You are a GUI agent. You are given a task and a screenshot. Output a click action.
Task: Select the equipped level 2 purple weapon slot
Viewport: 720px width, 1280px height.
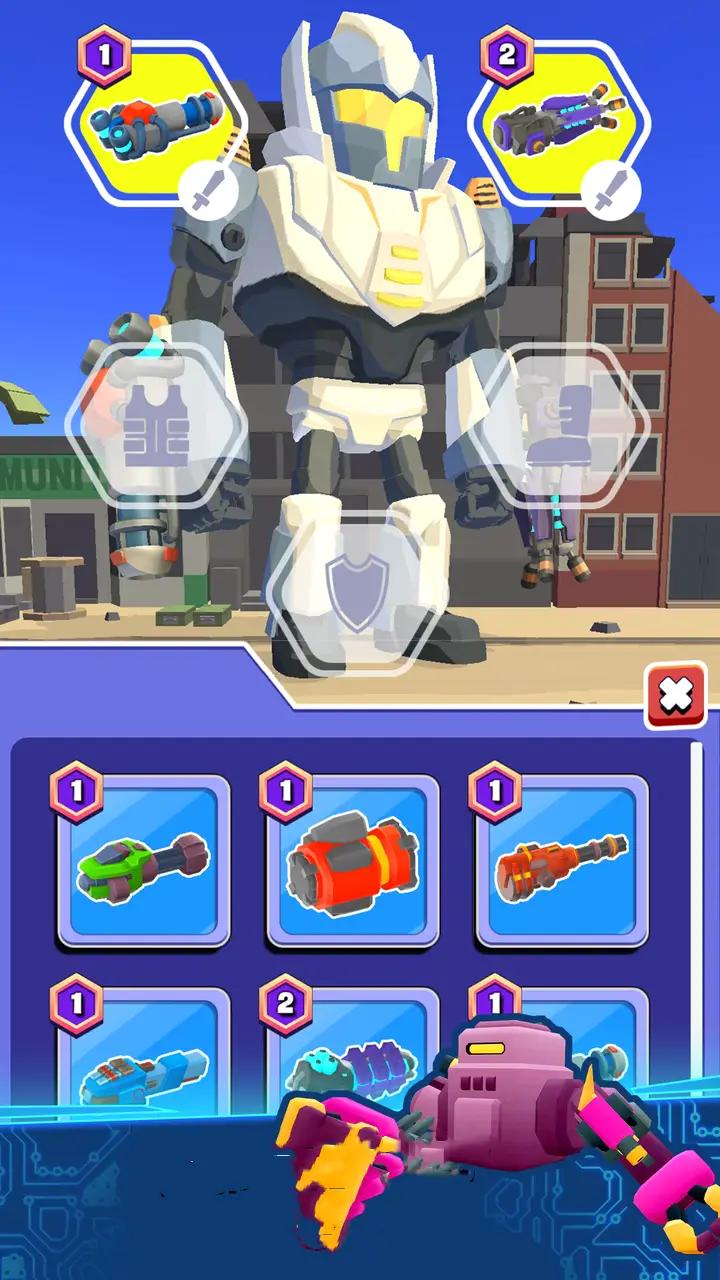tap(558, 121)
